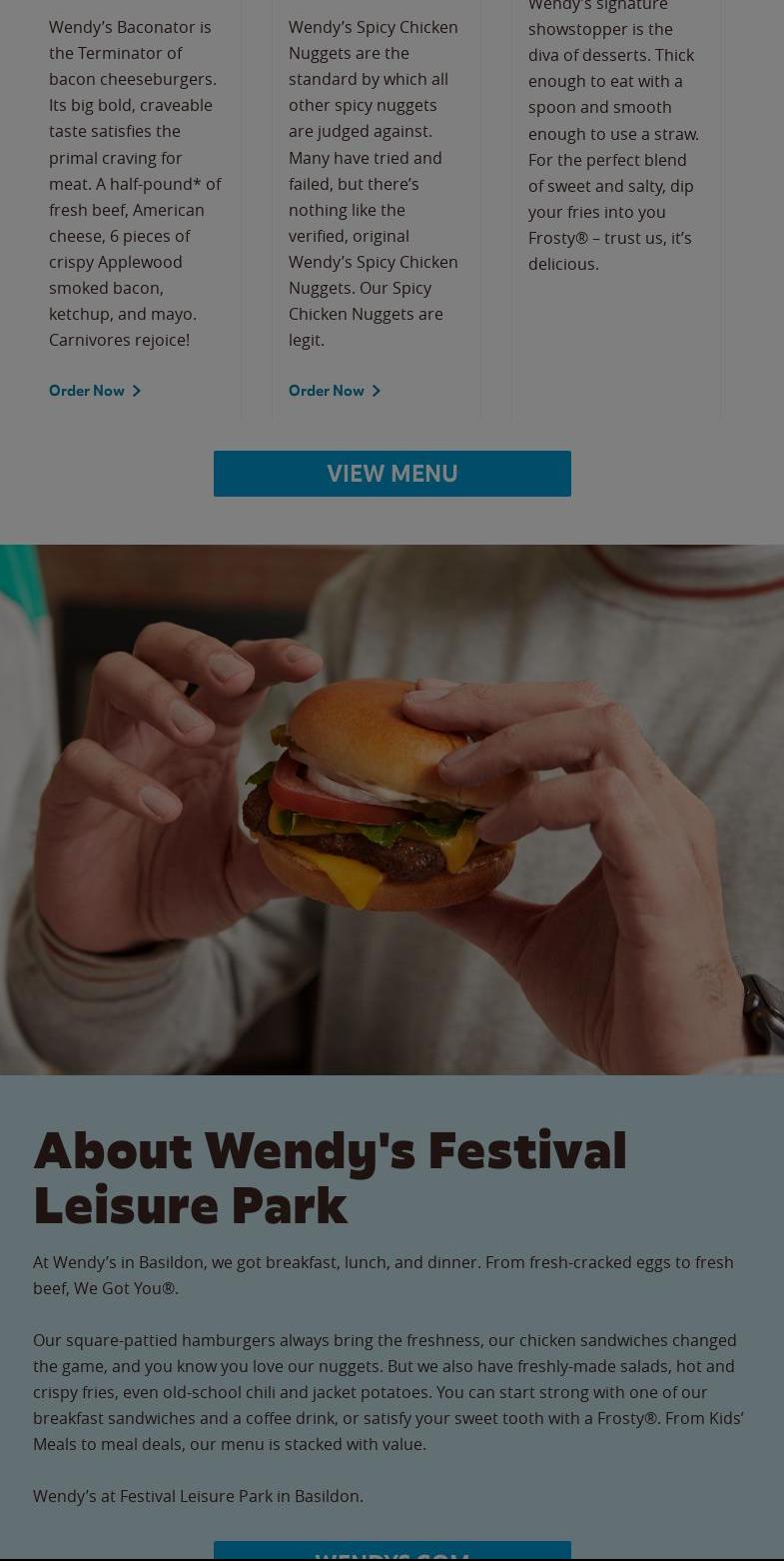Click the square-pattied hamburgers paragraph
Screen dimensions: 784x1561
point(388,1392)
